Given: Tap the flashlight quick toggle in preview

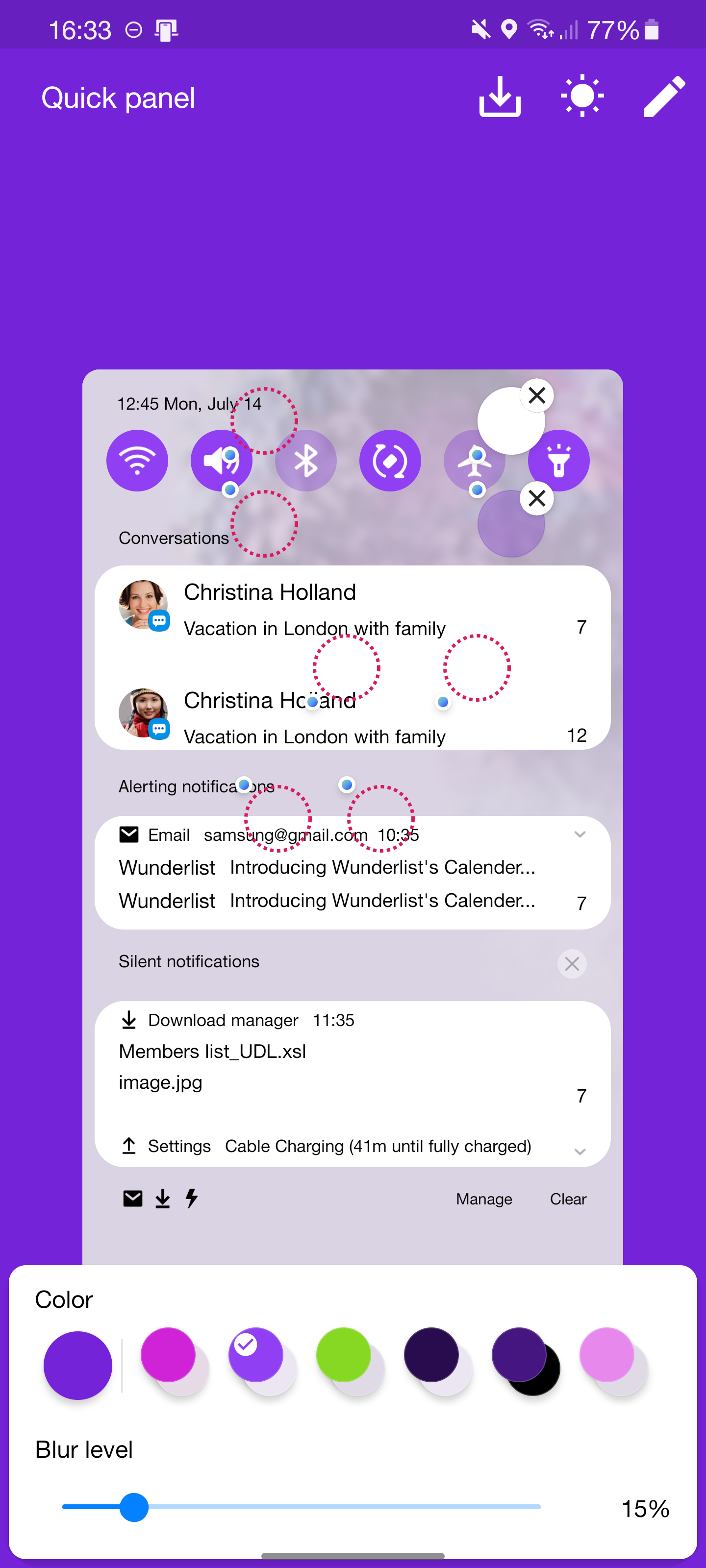Looking at the screenshot, I should pyautogui.click(x=558, y=460).
